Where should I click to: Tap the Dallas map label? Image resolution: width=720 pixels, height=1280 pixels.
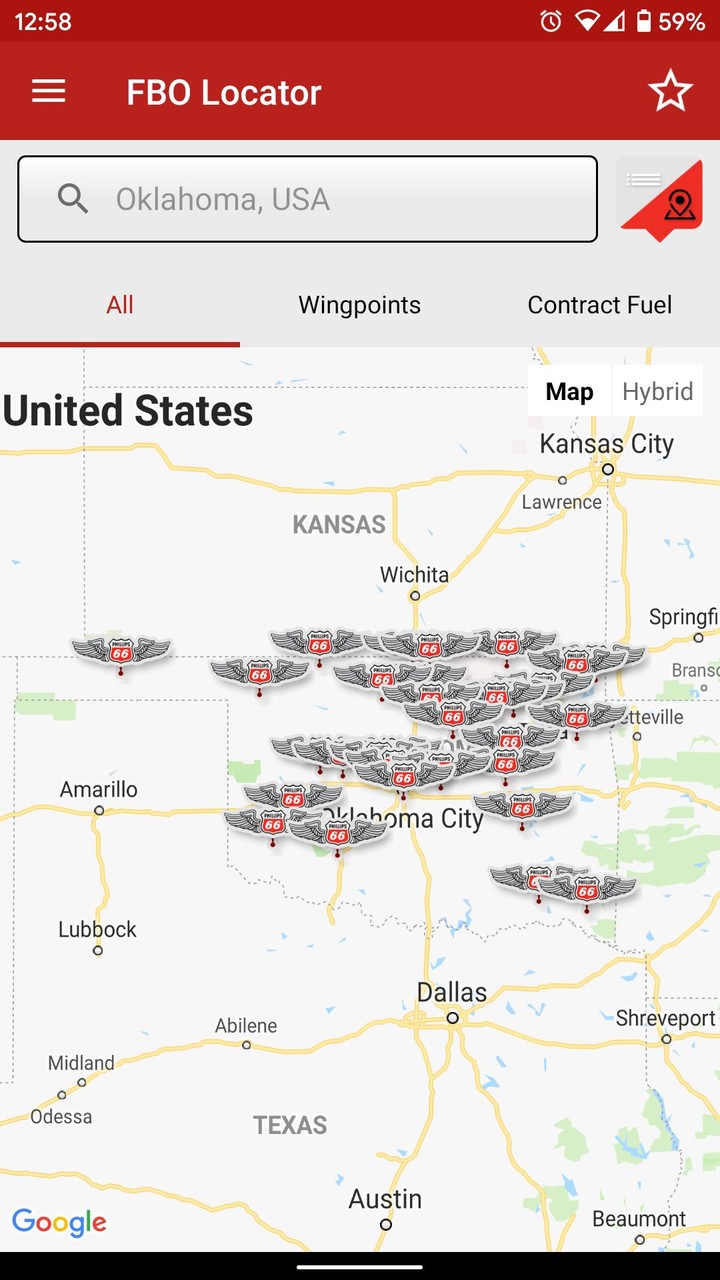pos(451,992)
